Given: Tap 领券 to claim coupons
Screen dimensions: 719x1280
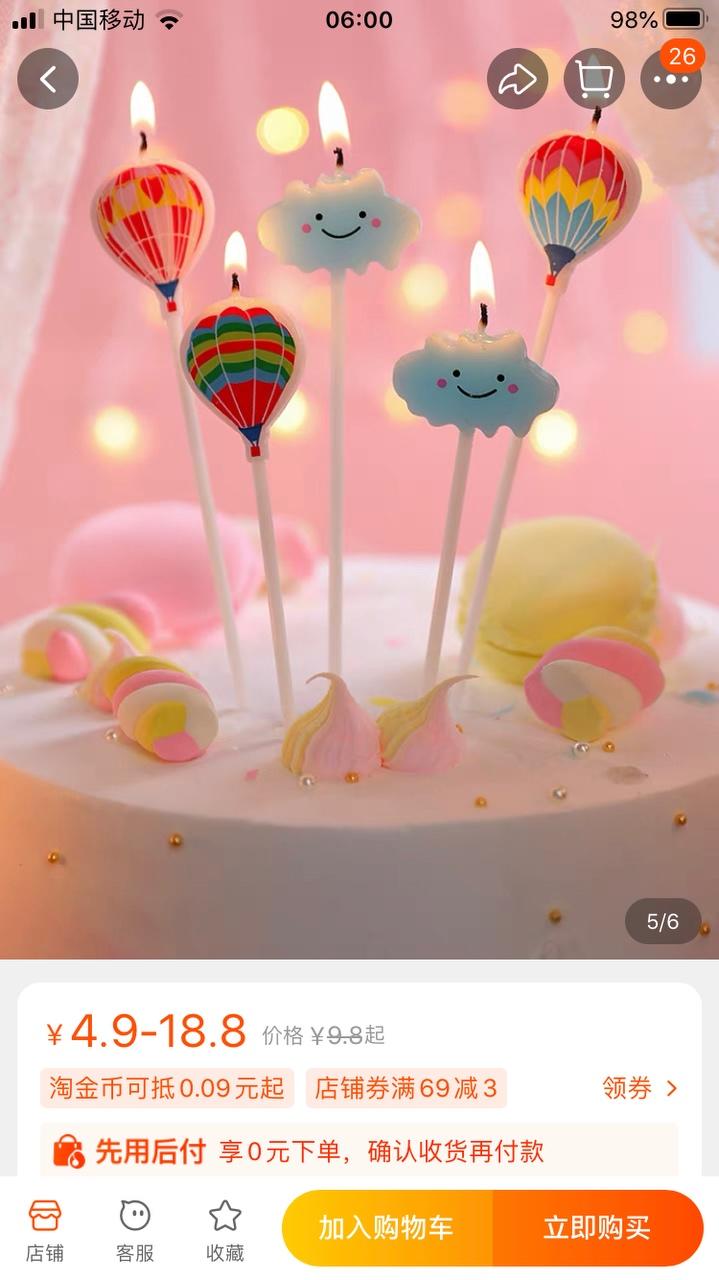Looking at the screenshot, I should [x=640, y=1088].
